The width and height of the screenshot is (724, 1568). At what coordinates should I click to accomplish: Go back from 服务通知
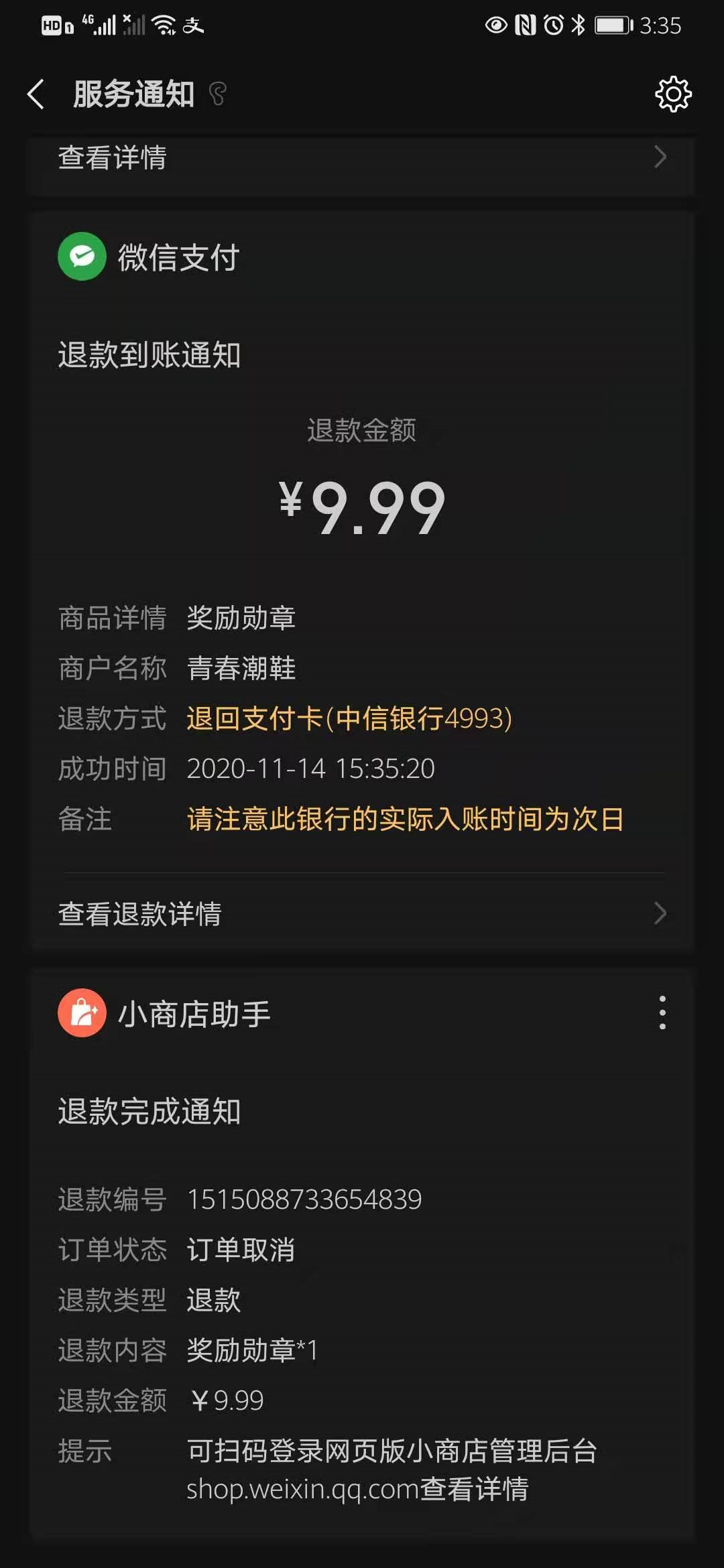coord(36,94)
